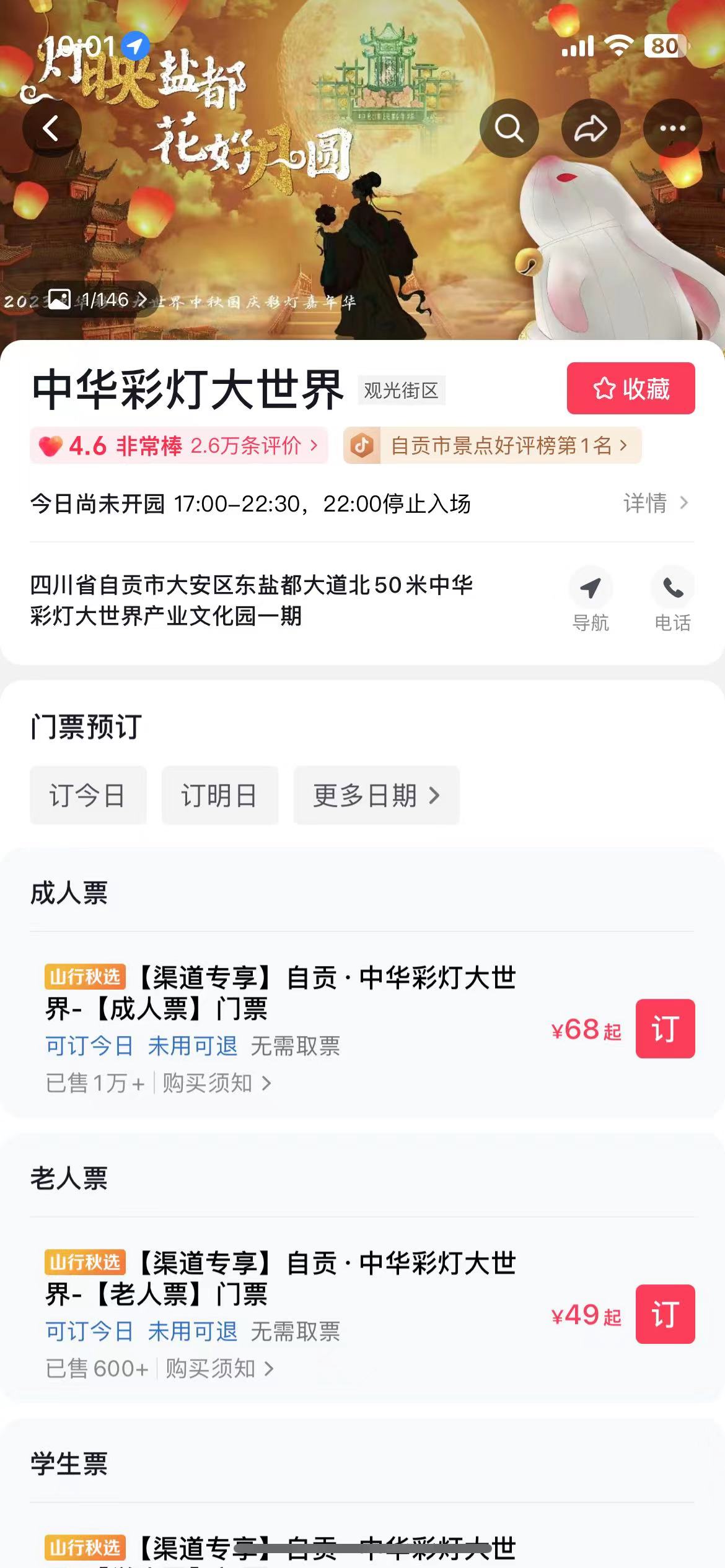Open the 4.6 非常棒 reviews
725x1568 pixels.
click(x=178, y=445)
